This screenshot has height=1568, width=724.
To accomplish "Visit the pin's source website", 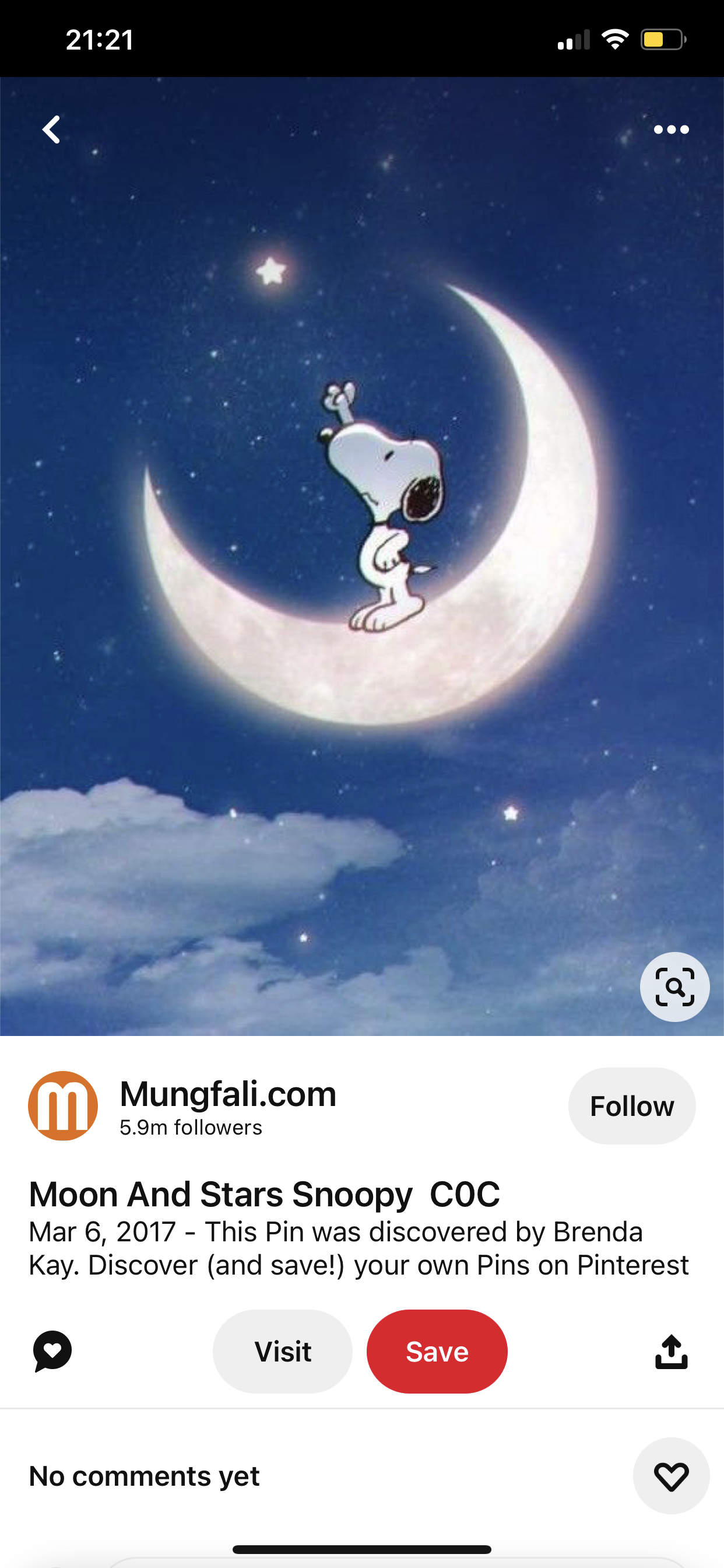I will (x=282, y=1352).
